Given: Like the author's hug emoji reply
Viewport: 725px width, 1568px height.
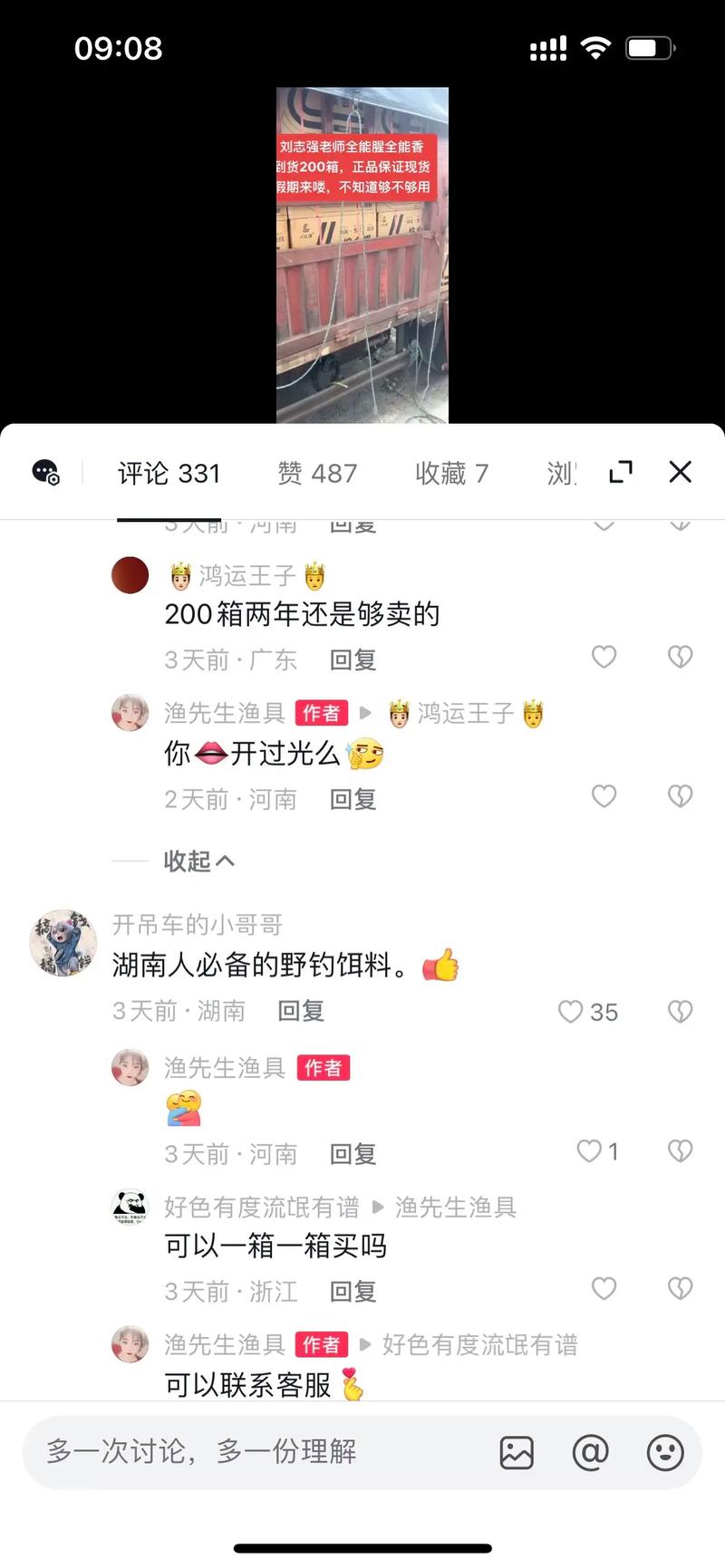Looking at the screenshot, I should (589, 1150).
